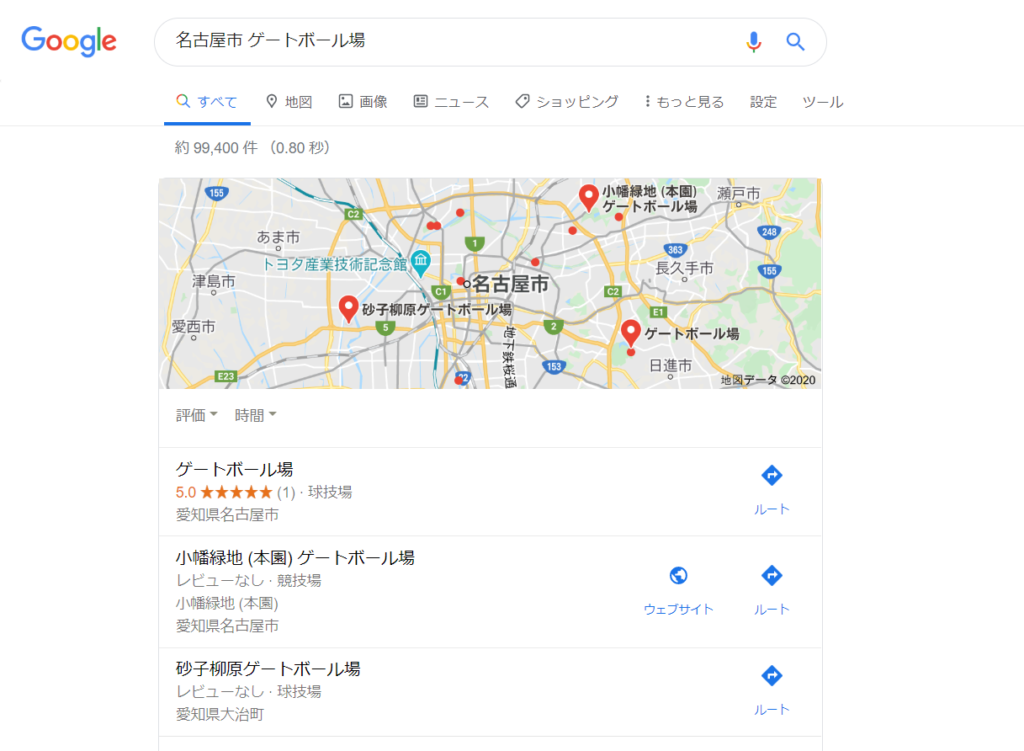The height and width of the screenshot is (751, 1024).
Task: Tap the blue search magnifier icon
Action: (x=795, y=41)
